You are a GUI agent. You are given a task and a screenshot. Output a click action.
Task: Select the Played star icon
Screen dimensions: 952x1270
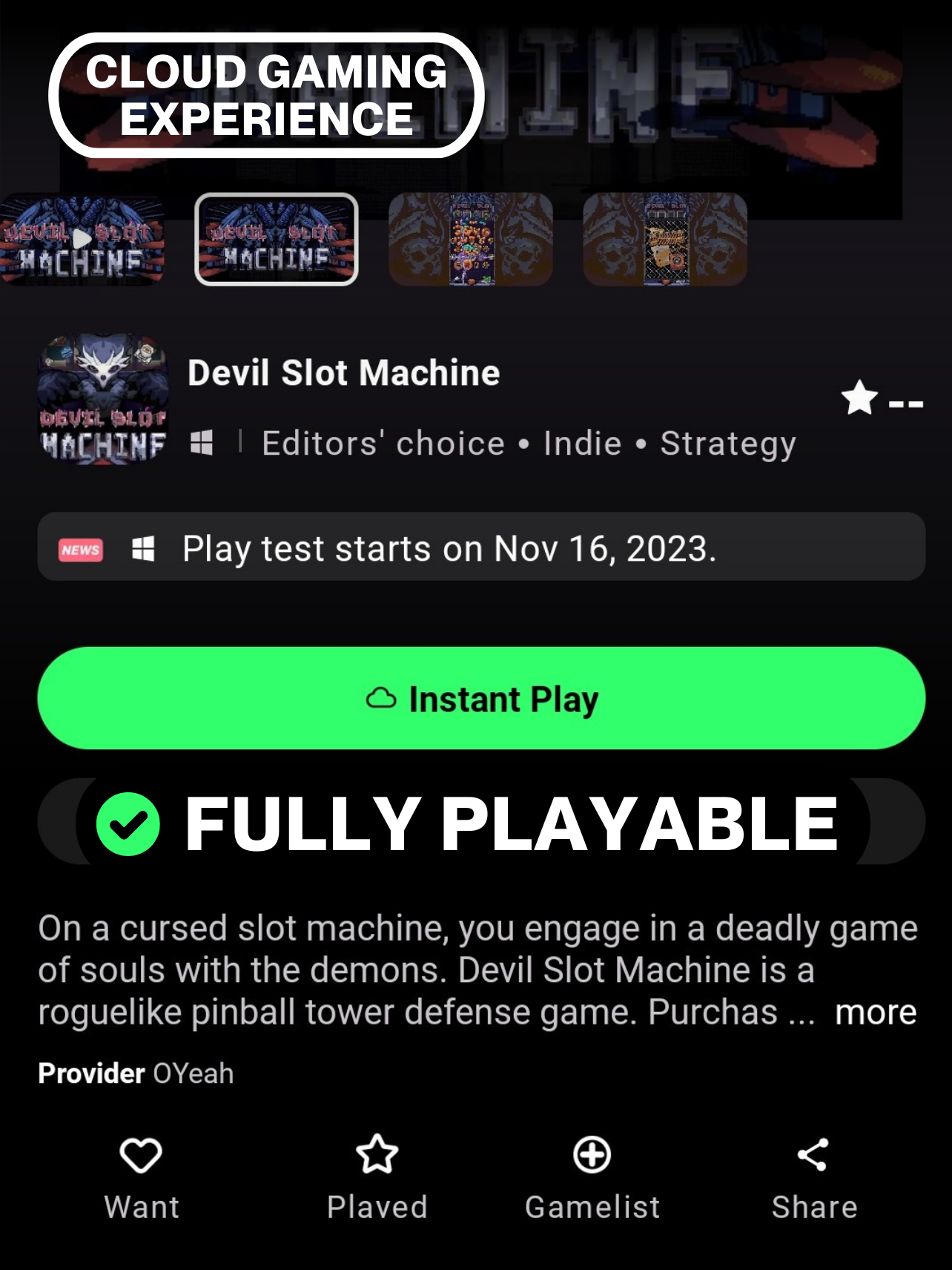[x=375, y=1154]
